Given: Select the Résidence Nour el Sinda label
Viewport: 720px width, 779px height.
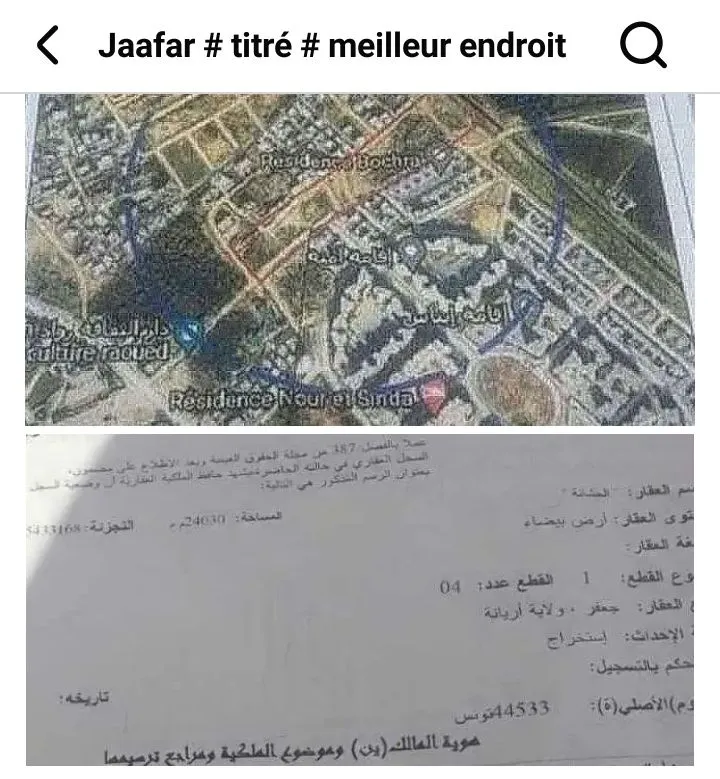Looking at the screenshot, I should (293, 395).
